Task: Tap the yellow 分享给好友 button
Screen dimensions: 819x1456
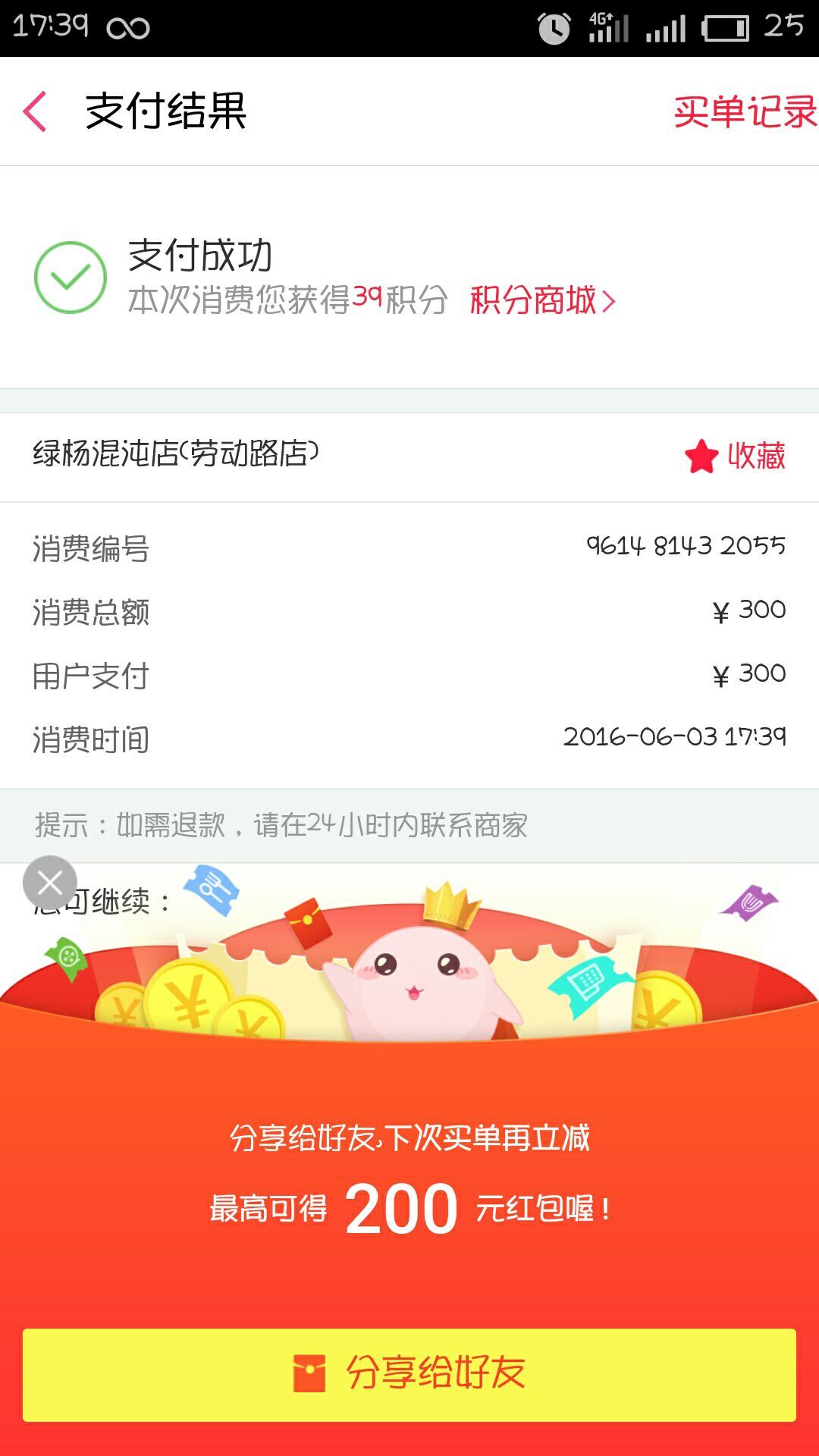Action: click(409, 1374)
